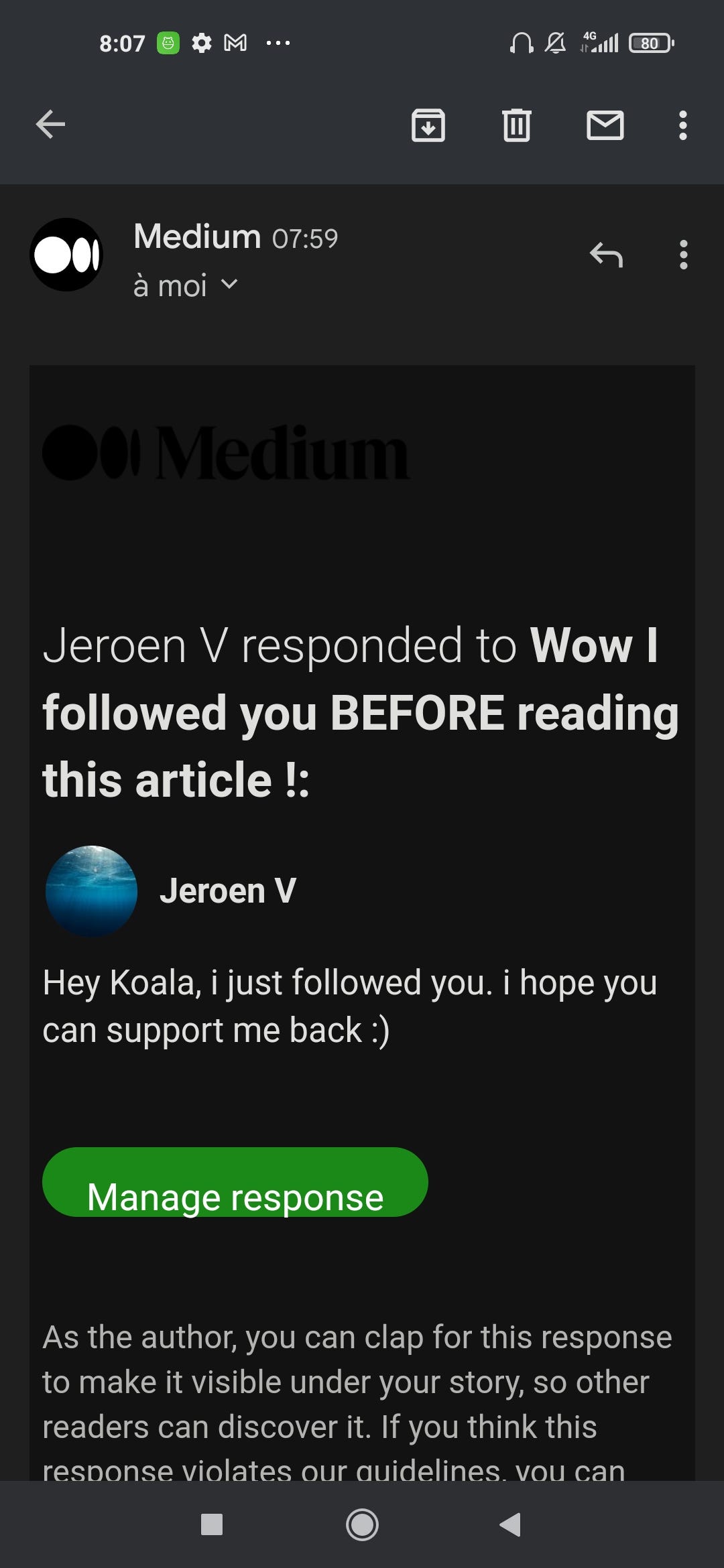Tap the green Manage response button
Image resolution: width=724 pixels, height=1568 pixels.
point(235,1182)
